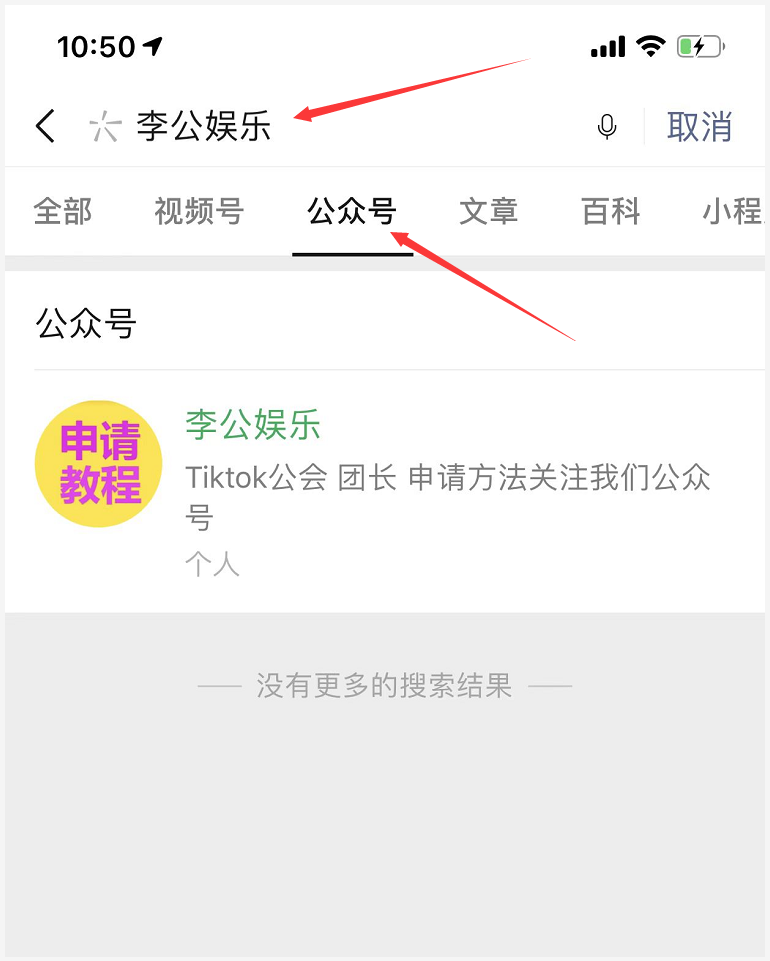770x961 pixels.
Task: Start voice search with microphone icon
Action: click(607, 127)
